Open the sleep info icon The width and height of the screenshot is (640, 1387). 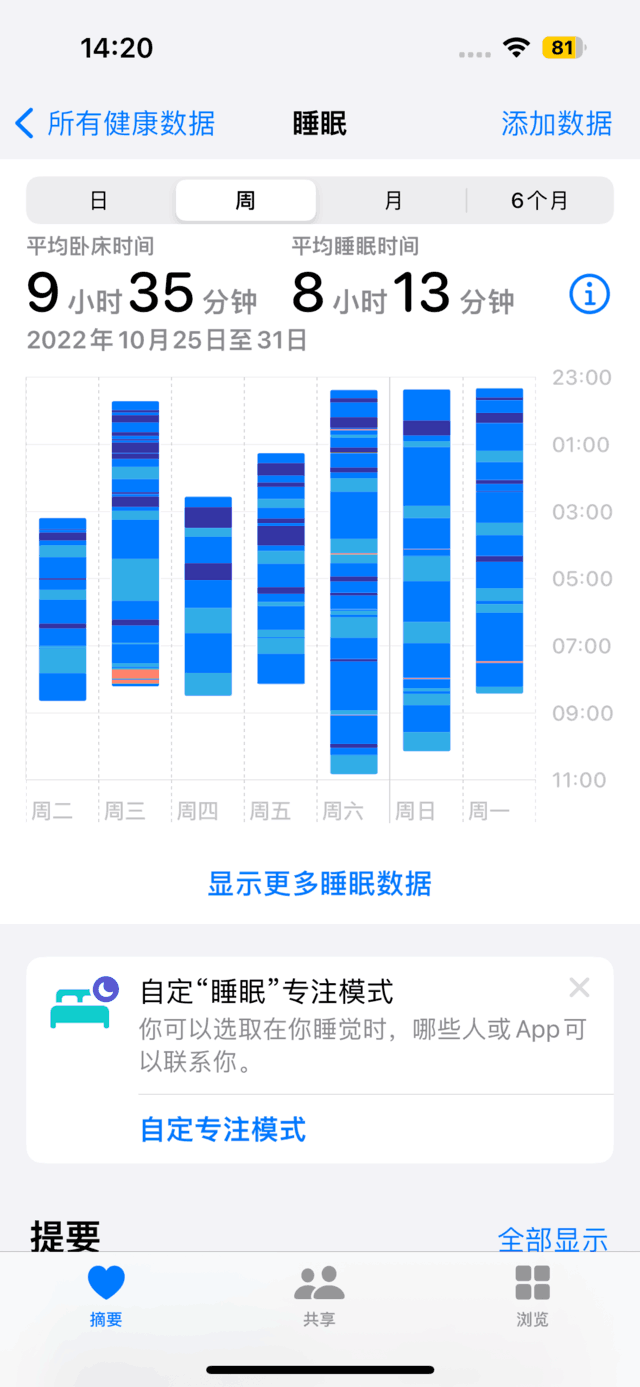tap(589, 294)
